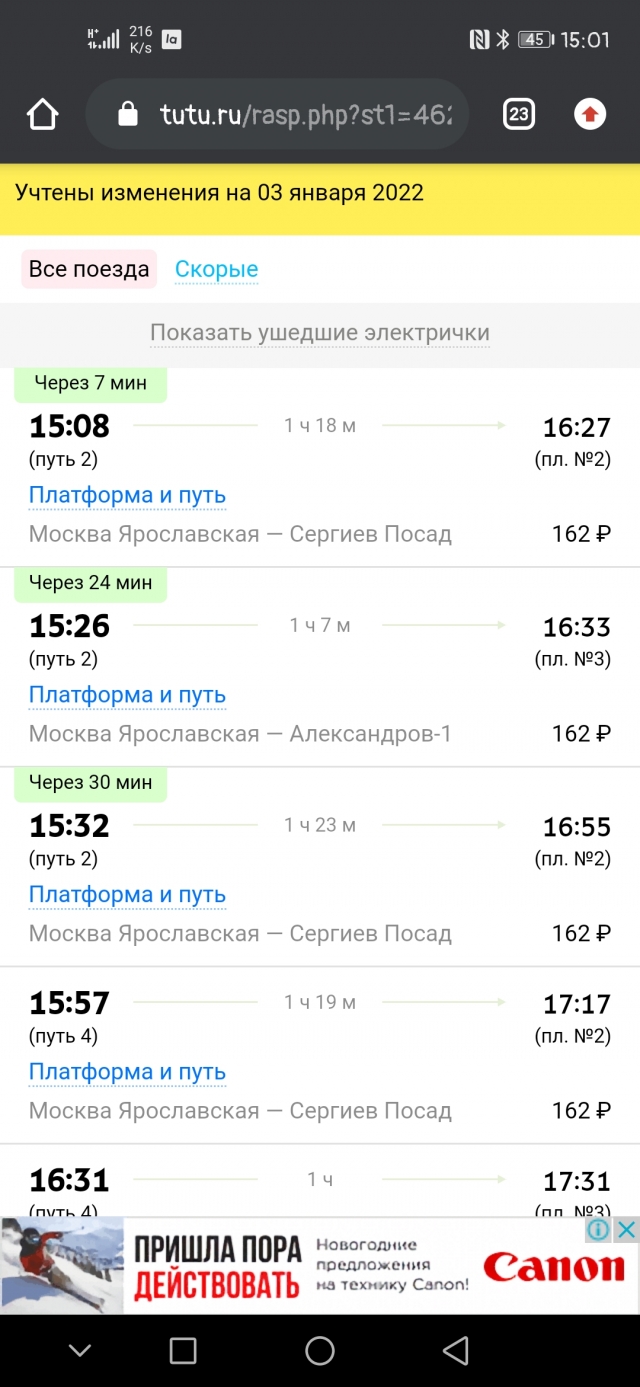Screen dimensions: 640x1387
Task: Open Платформа и путь for 15:32 train
Action: [127, 895]
